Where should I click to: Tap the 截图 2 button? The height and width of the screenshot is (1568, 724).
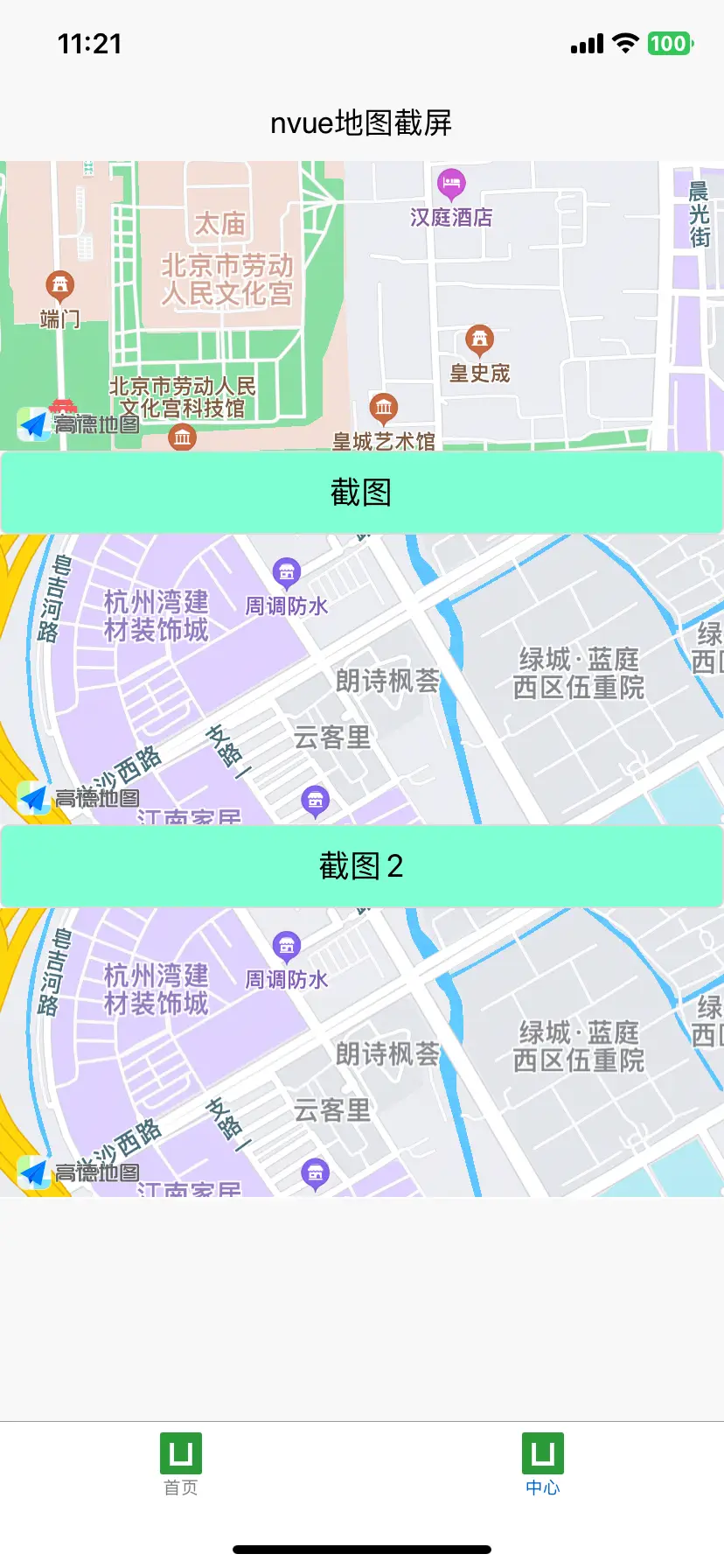coord(361,866)
